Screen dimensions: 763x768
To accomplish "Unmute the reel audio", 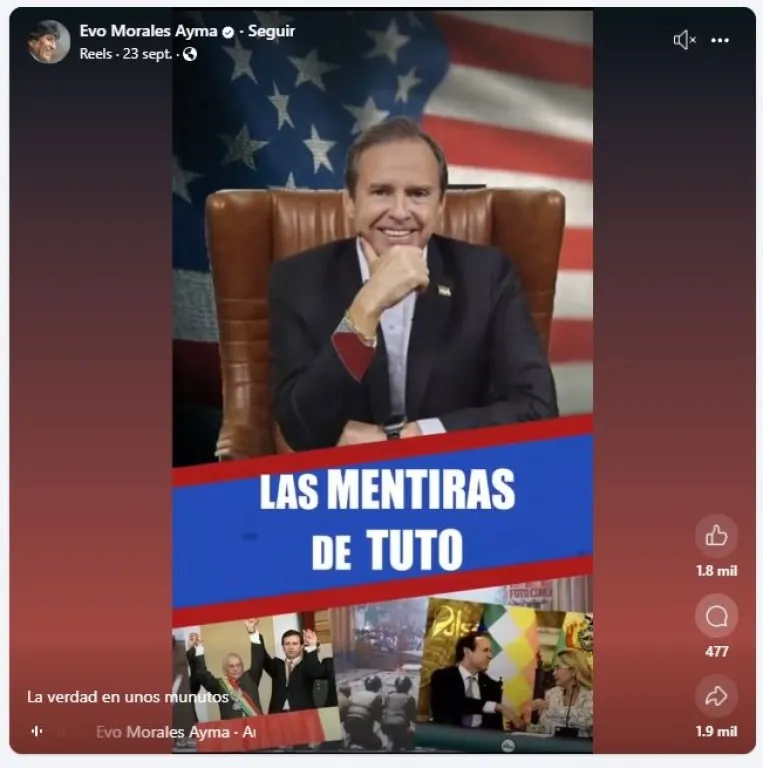I will pyautogui.click(x=684, y=40).
